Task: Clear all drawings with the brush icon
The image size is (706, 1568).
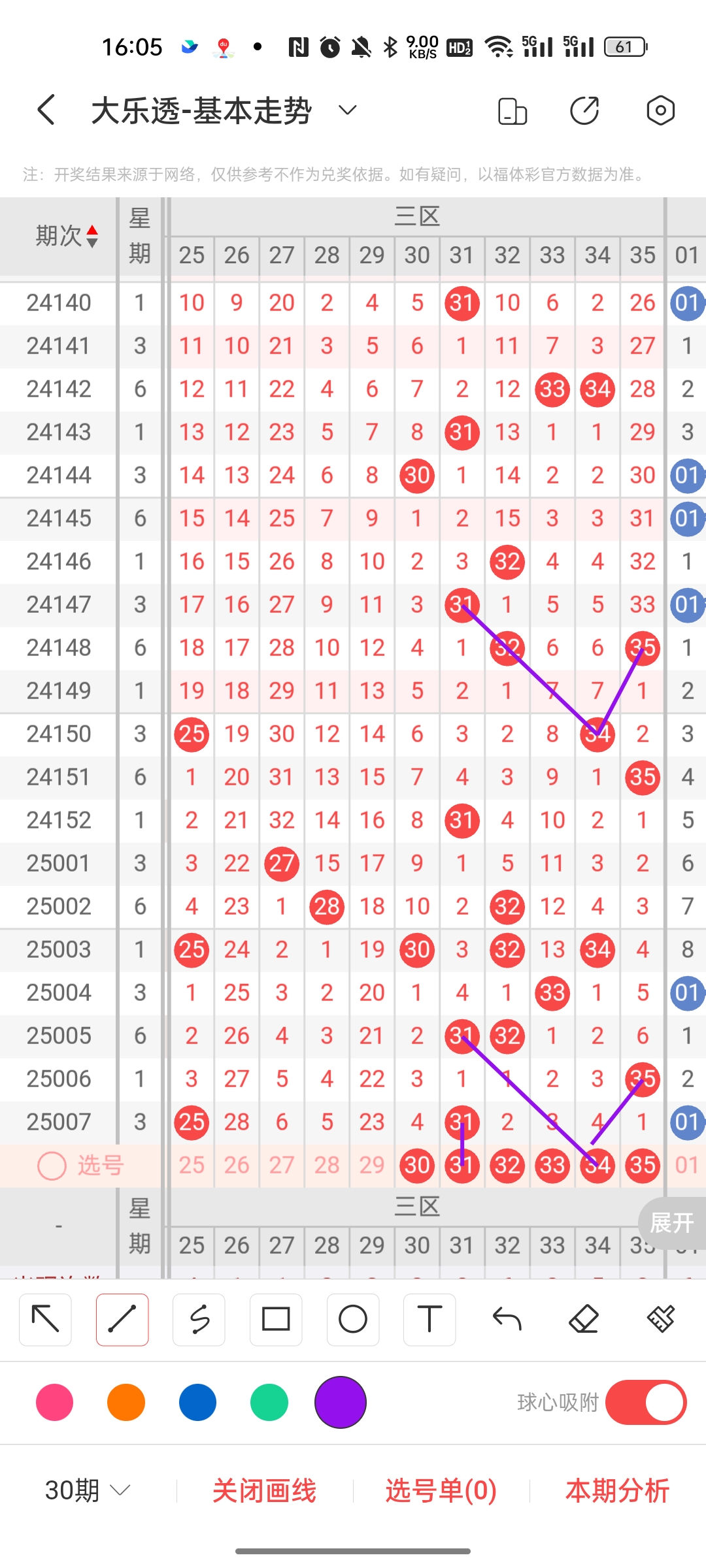Action: pyautogui.click(x=661, y=1318)
